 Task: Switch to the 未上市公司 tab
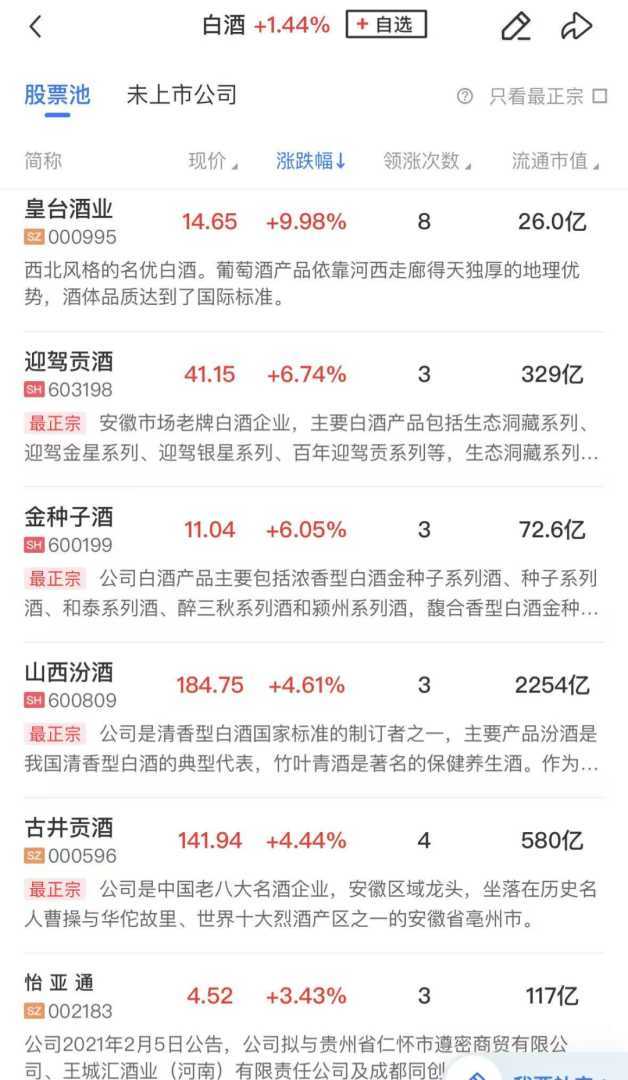(181, 95)
